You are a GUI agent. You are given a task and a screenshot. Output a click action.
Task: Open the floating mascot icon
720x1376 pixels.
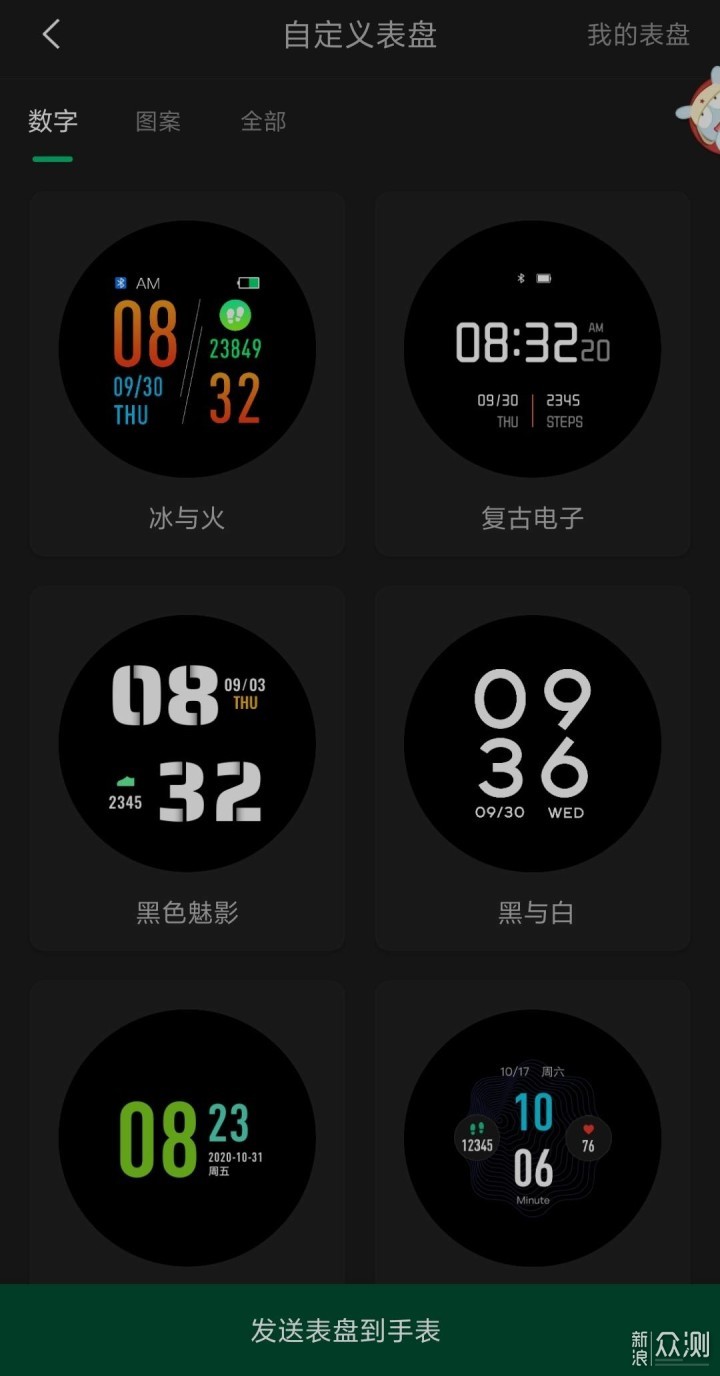click(x=700, y=112)
